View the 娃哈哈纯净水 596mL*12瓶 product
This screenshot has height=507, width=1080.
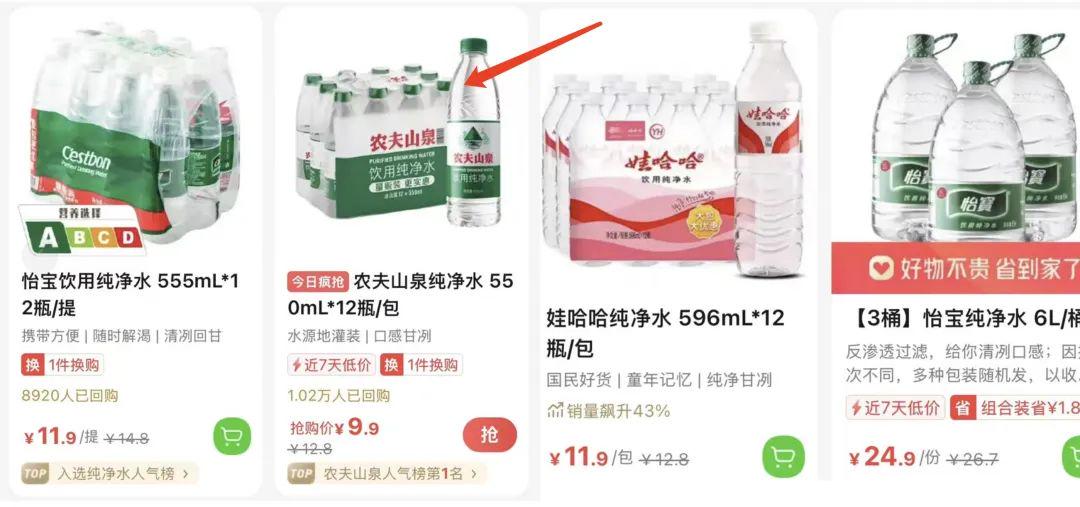665,332
